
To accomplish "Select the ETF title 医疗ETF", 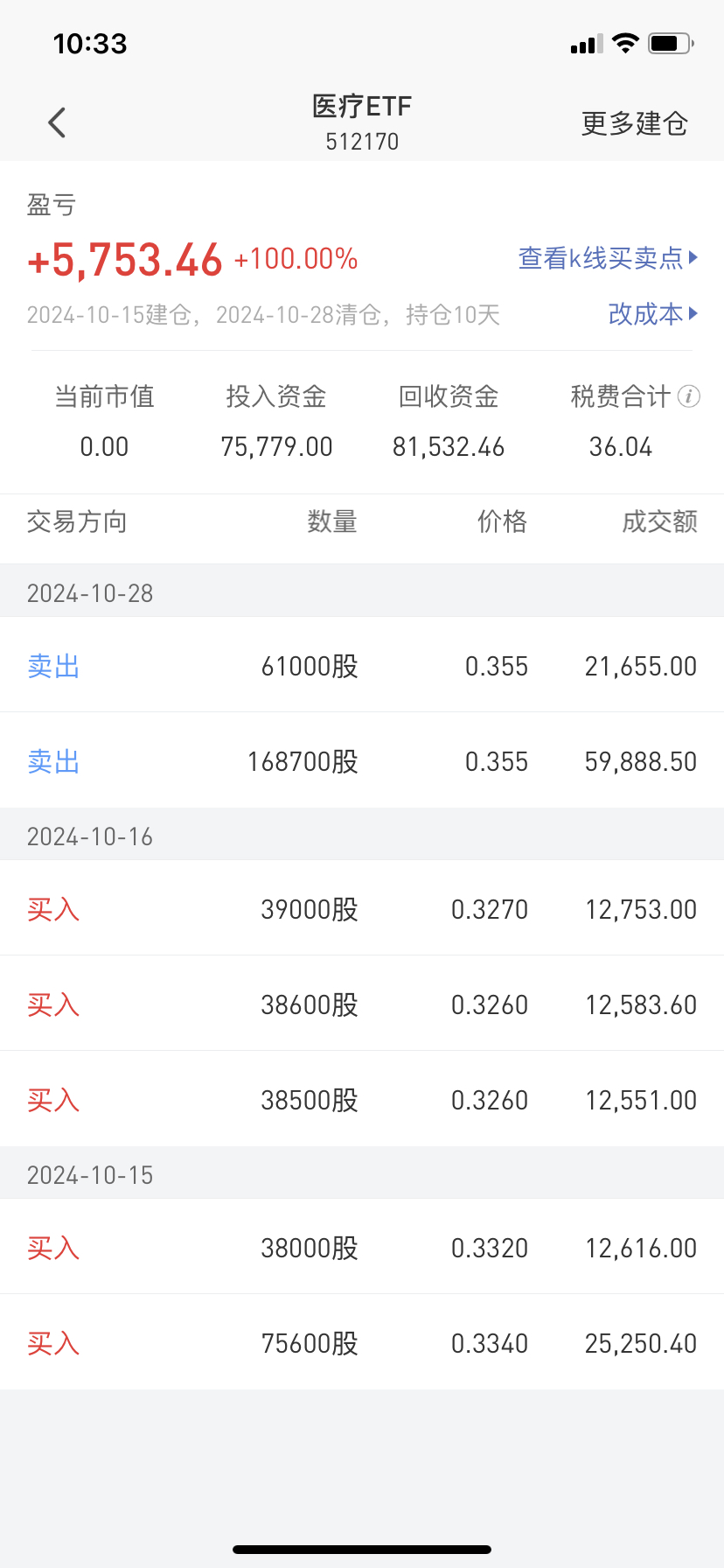I will [361, 105].
